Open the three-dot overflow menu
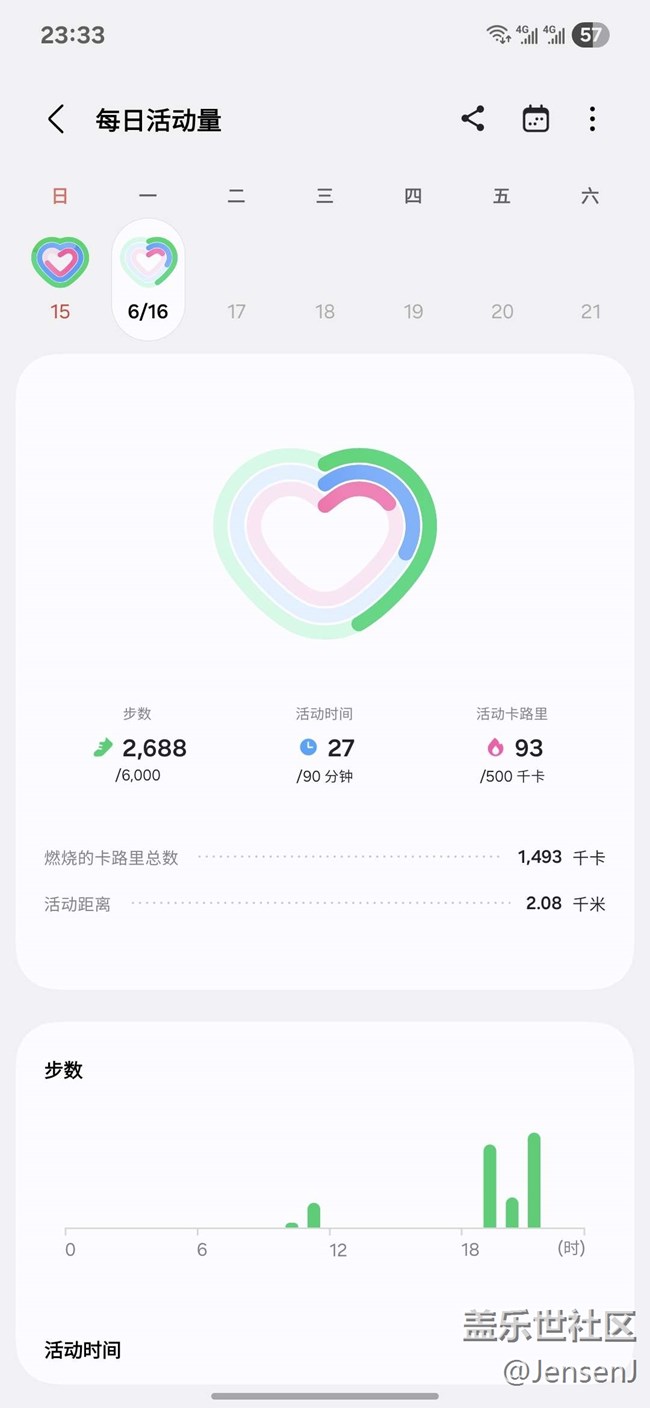The height and width of the screenshot is (1408, 650). tap(592, 119)
